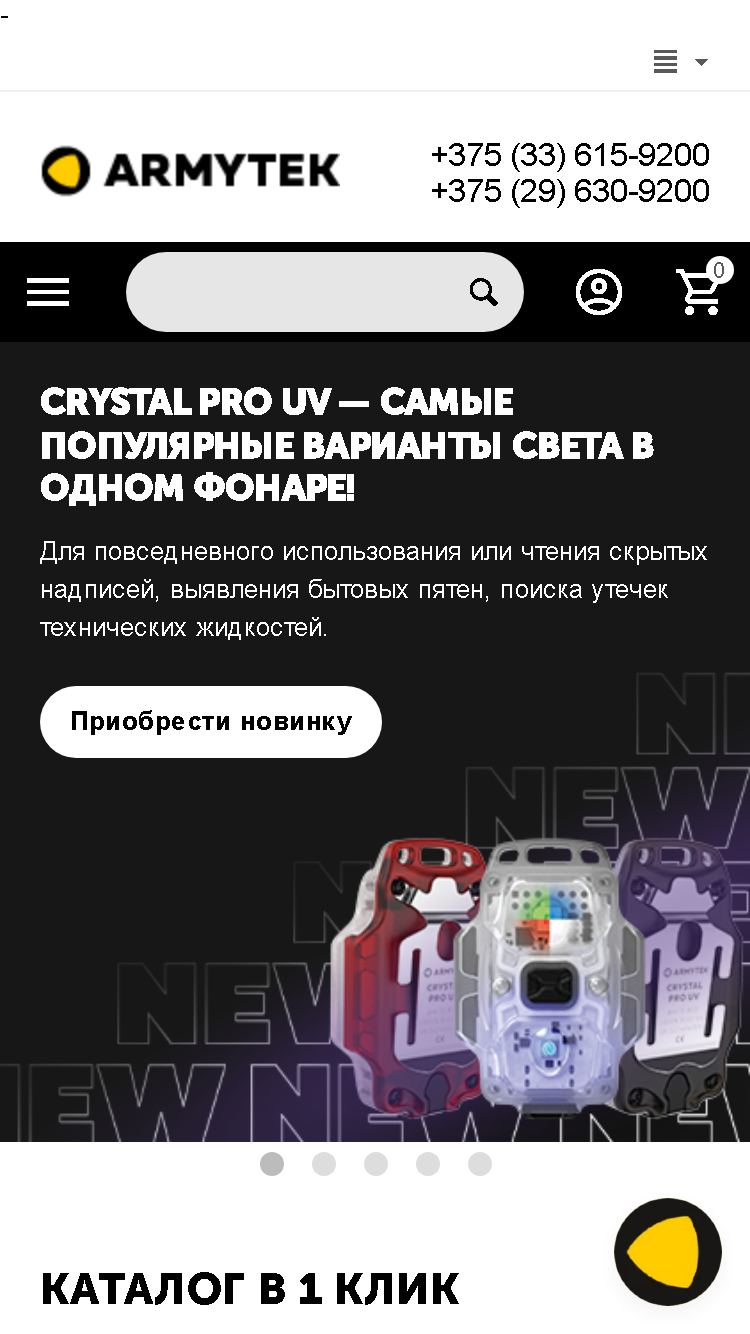Open the shopping cart
This screenshot has height=1334, width=750.
click(703, 289)
